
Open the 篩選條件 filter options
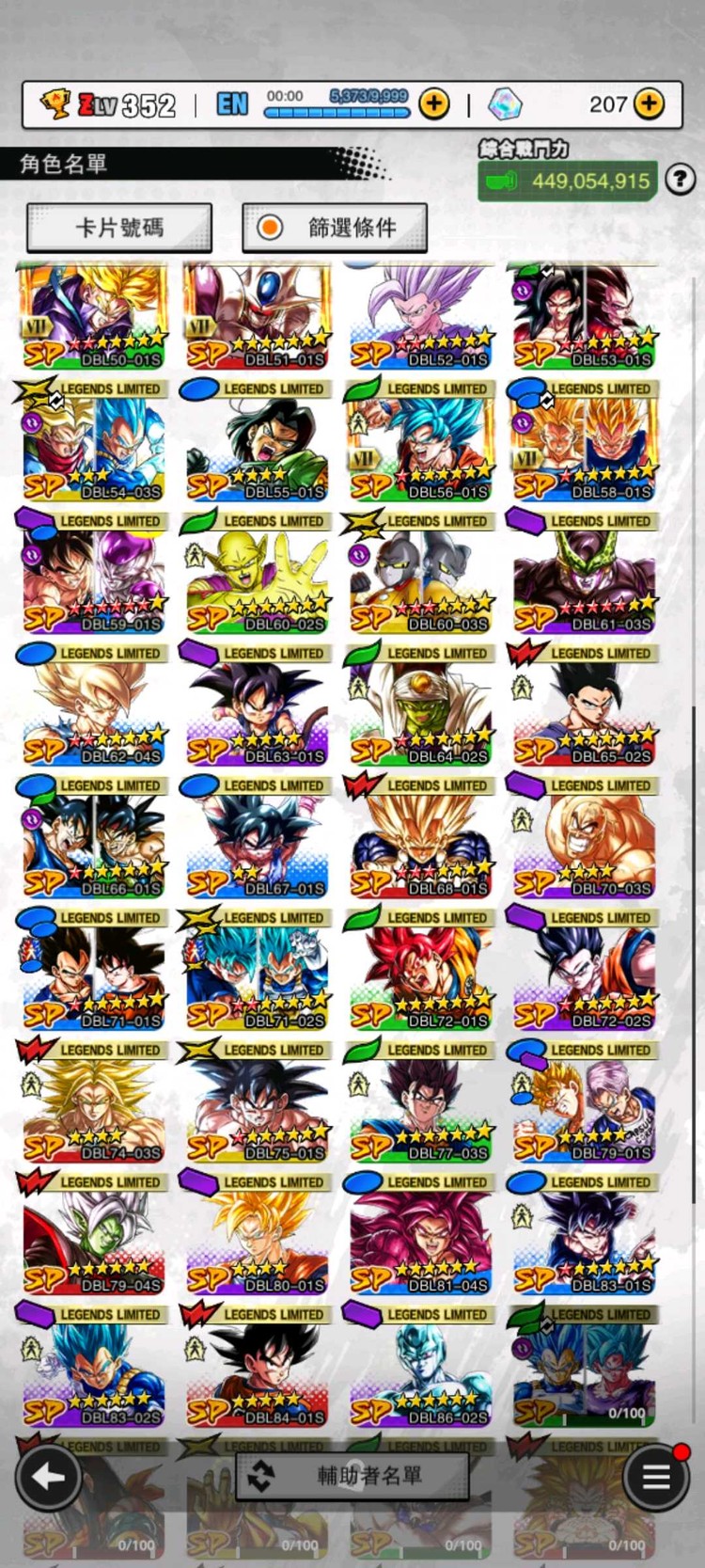335,228
